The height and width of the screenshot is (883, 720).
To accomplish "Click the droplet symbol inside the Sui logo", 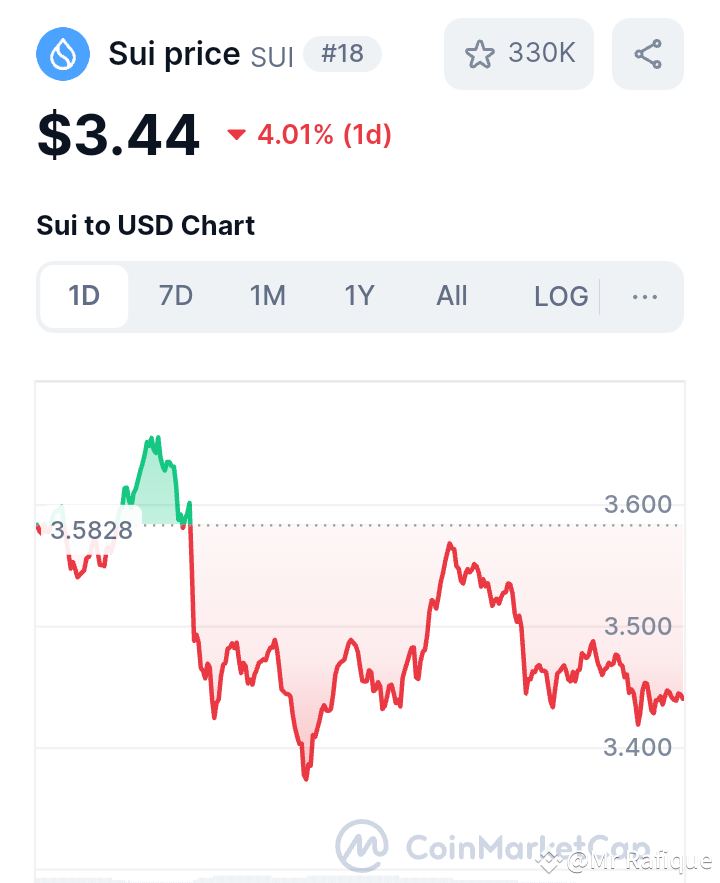I will (x=63, y=54).
